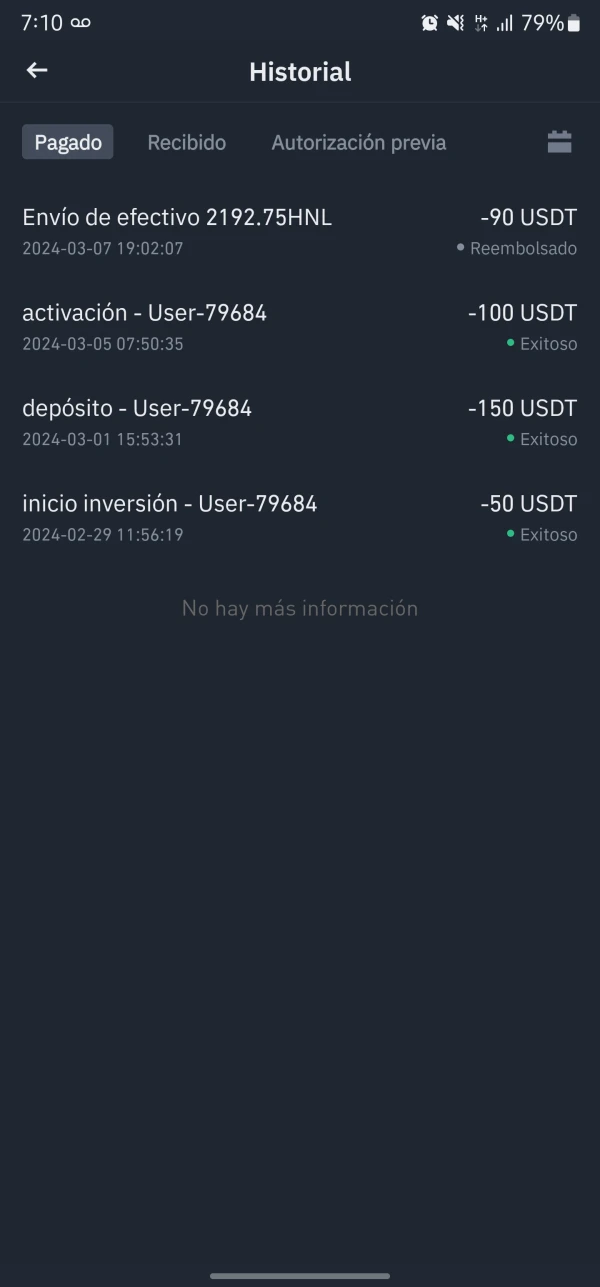600x1287 pixels.
Task: Open the depósito - User-79684 transaction
Action: [300, 422]
